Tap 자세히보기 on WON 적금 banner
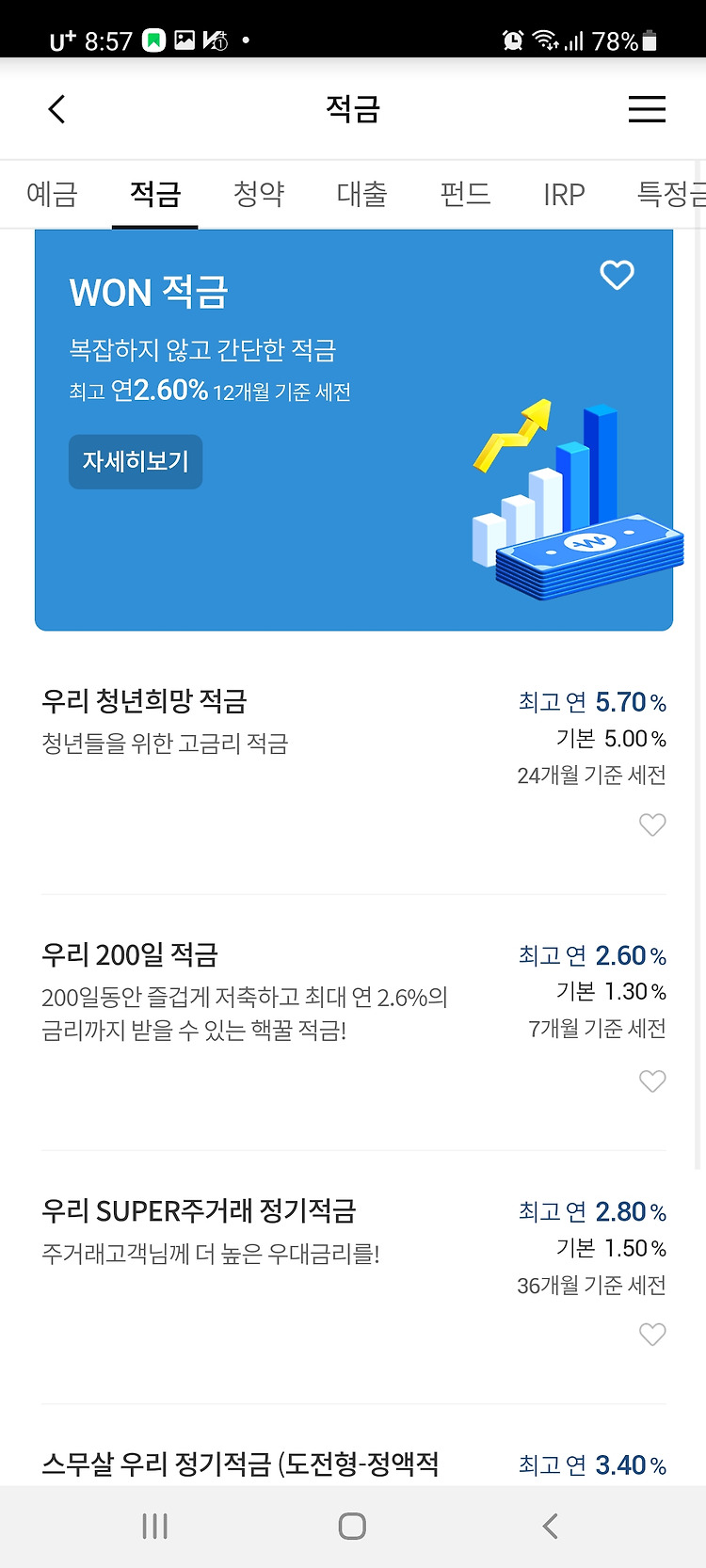This screenshot has width=706, height=1568. coord(136,461)
